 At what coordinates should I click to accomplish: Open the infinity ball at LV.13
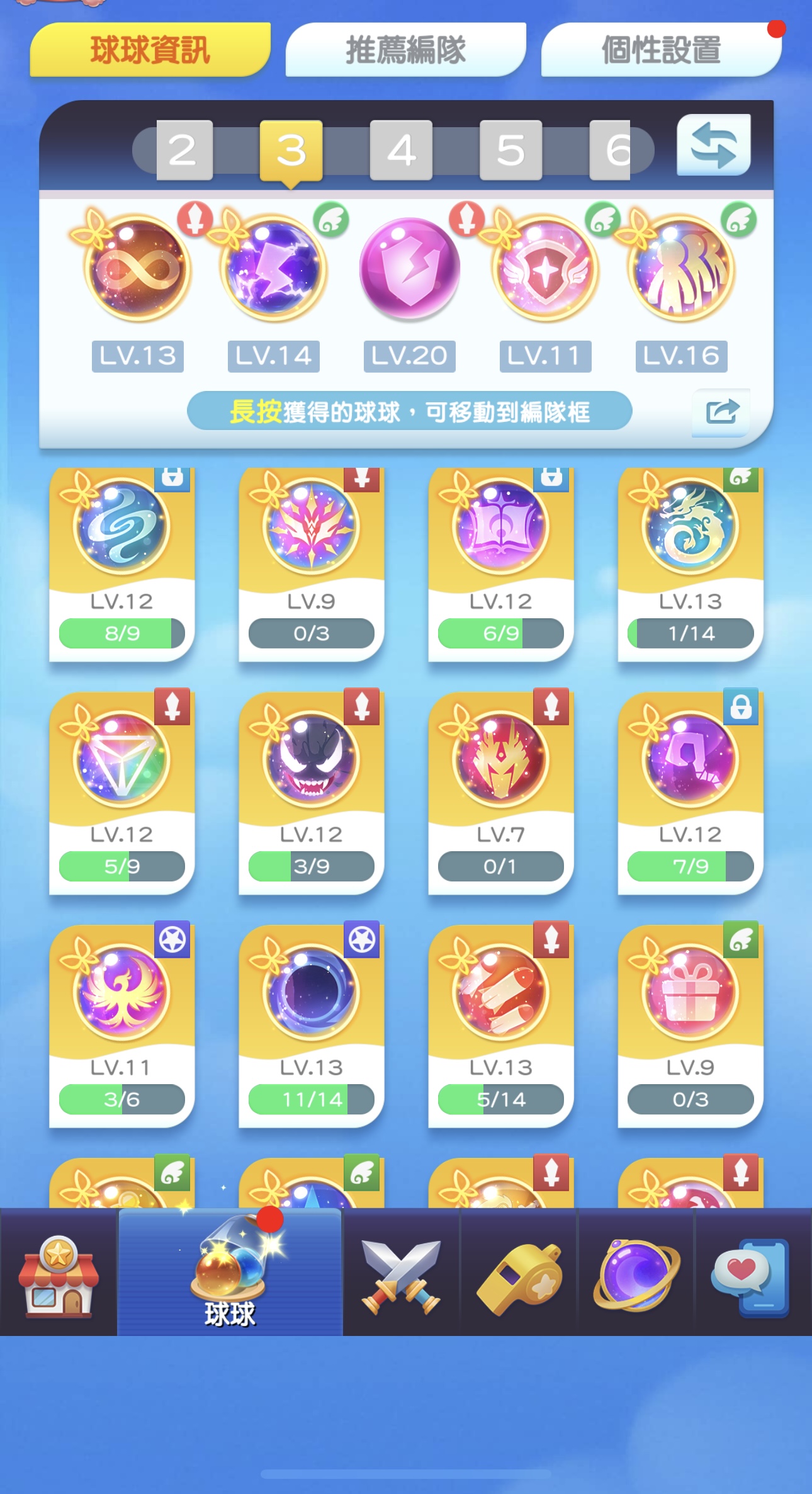point(137,268)
